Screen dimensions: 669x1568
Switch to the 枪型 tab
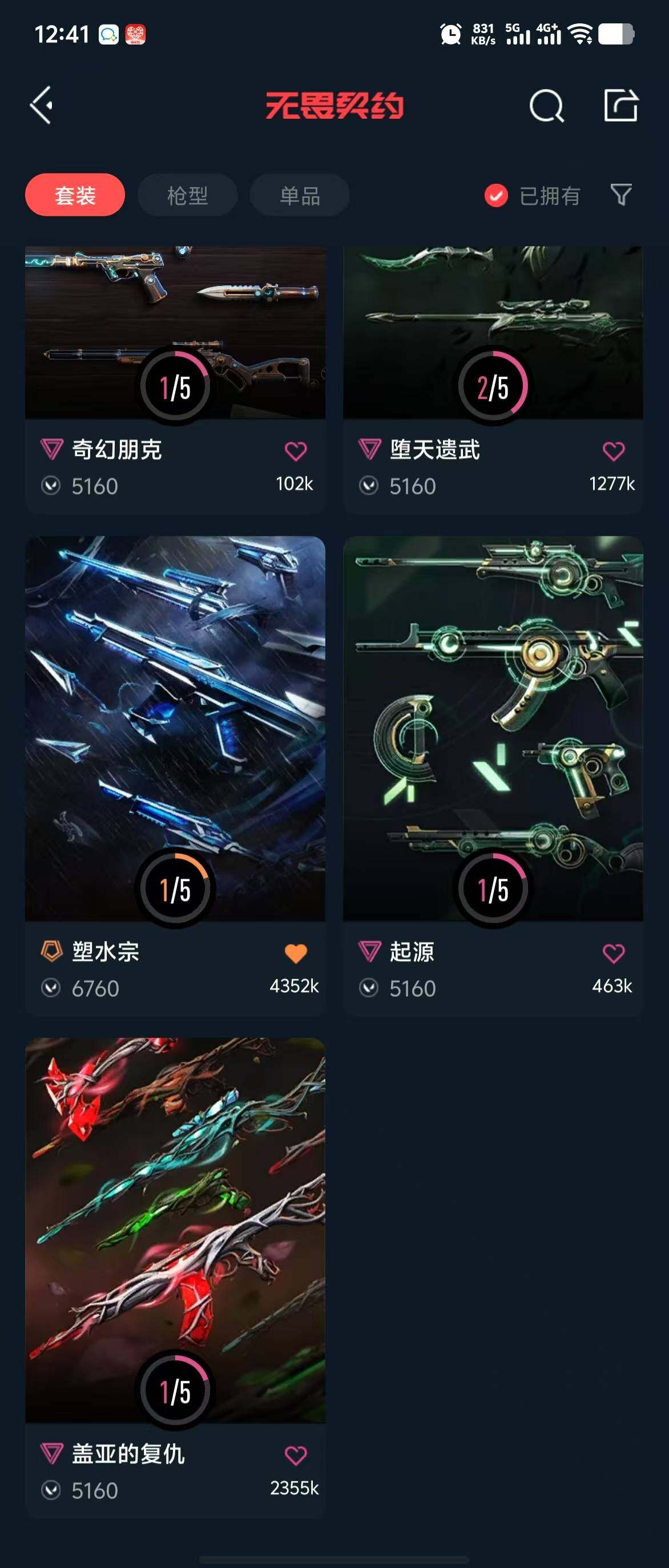(x=187, y=195)
